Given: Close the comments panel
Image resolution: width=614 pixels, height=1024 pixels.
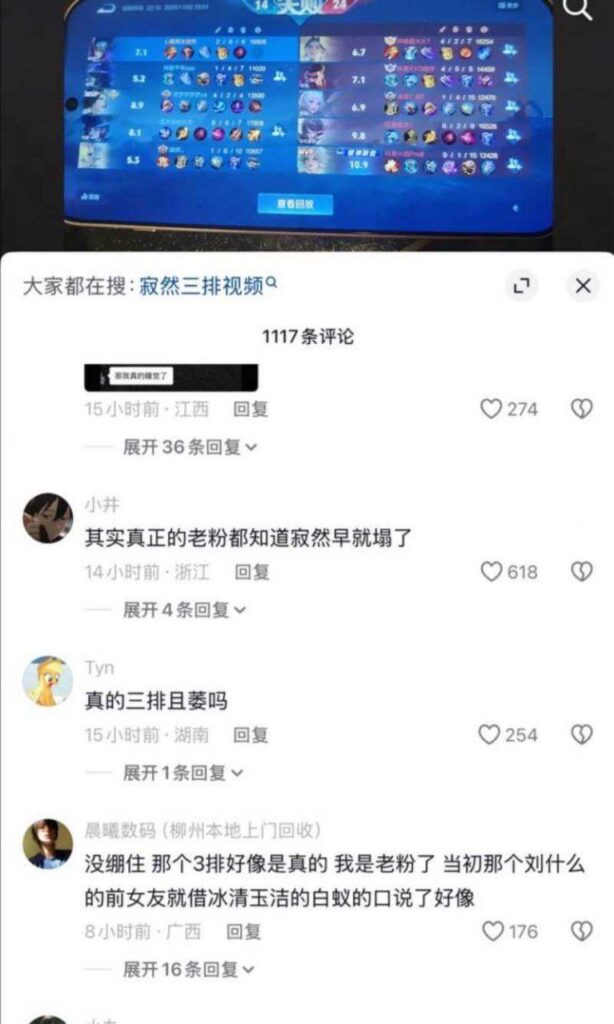Looking at the screenshot, I should 583,286.
